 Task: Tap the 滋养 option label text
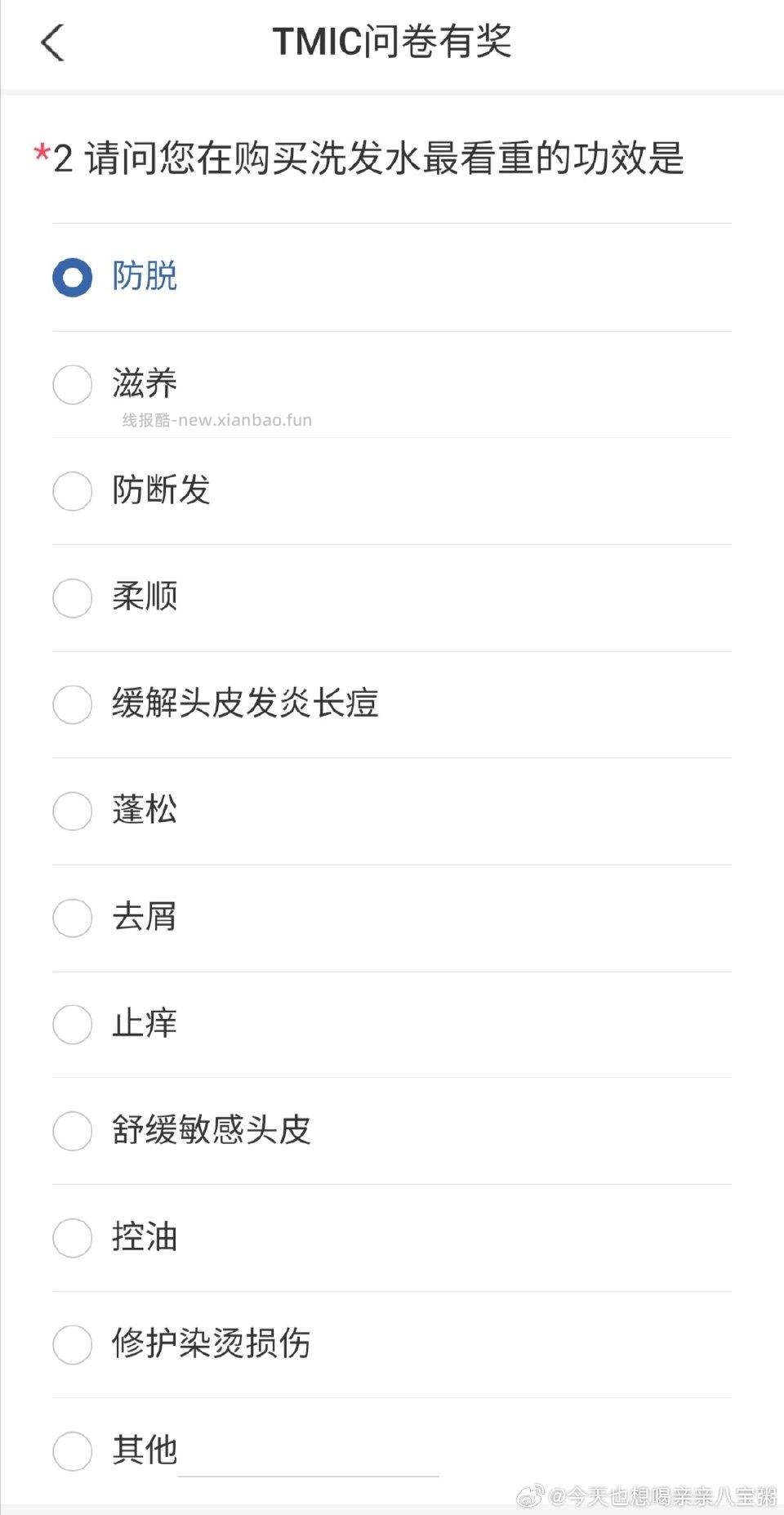(x=144, y=384)
